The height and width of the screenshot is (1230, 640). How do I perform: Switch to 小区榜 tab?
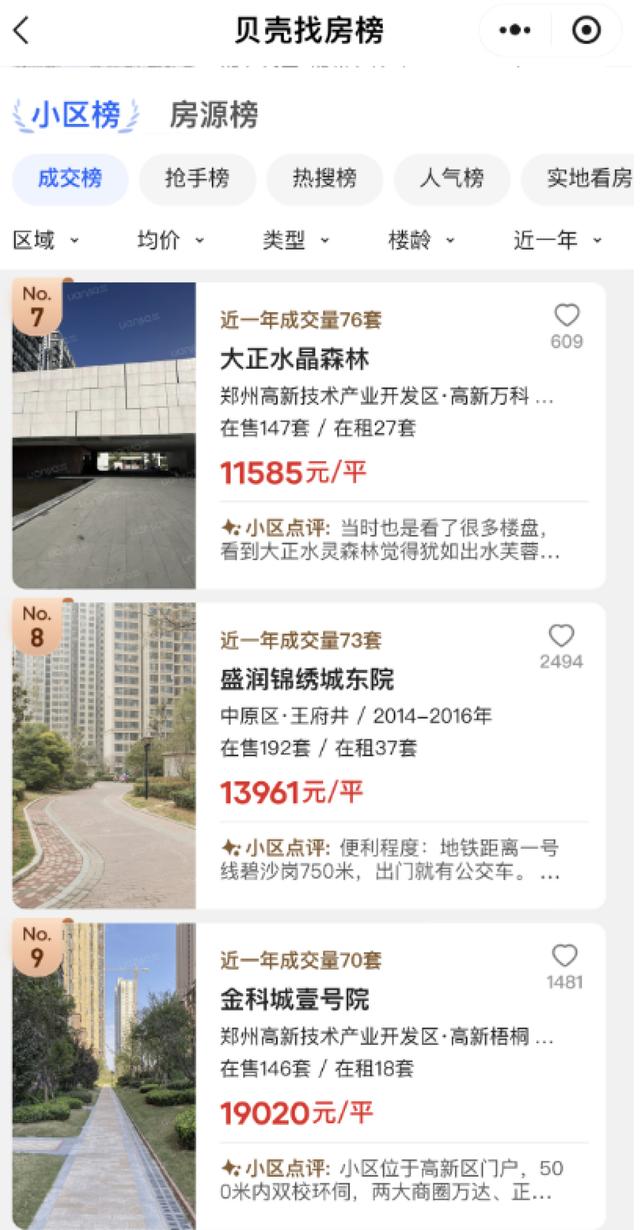(76, 116)
